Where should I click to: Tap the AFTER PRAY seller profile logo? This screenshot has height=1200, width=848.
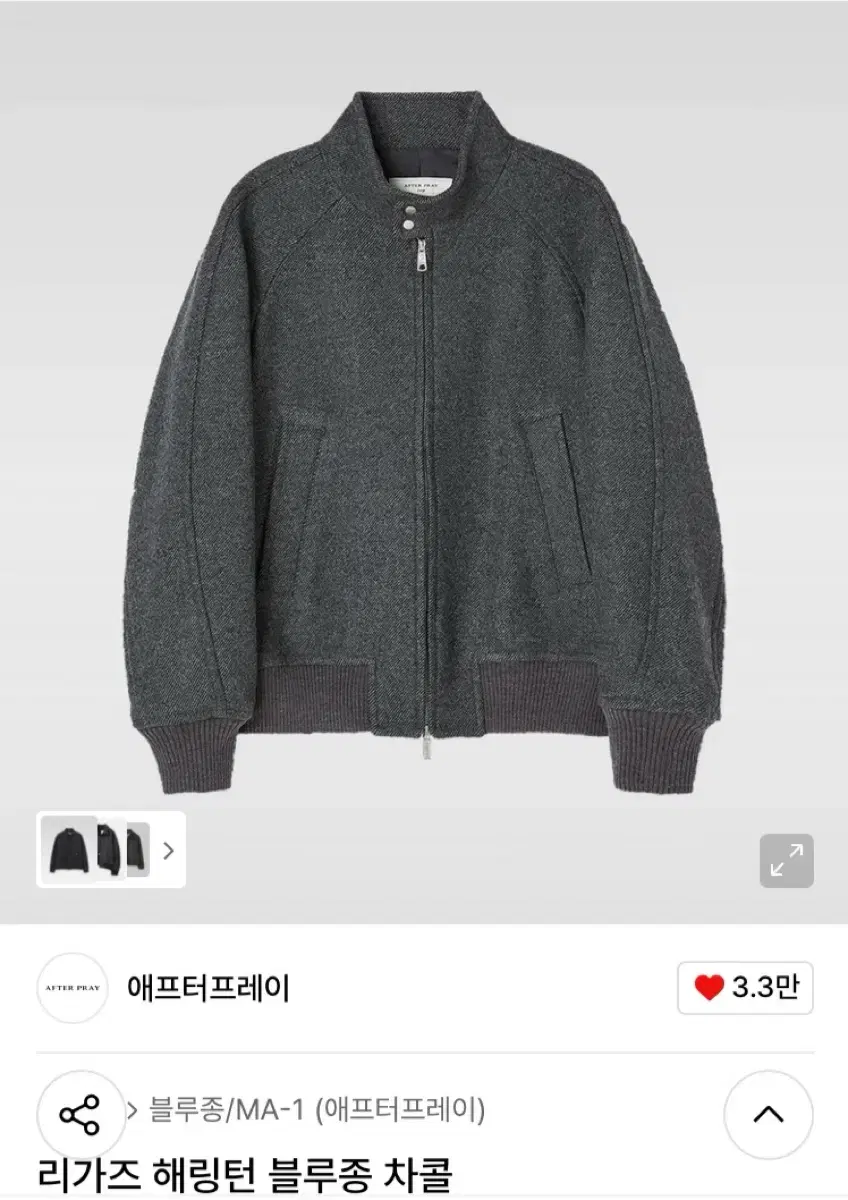click(73, 985)
